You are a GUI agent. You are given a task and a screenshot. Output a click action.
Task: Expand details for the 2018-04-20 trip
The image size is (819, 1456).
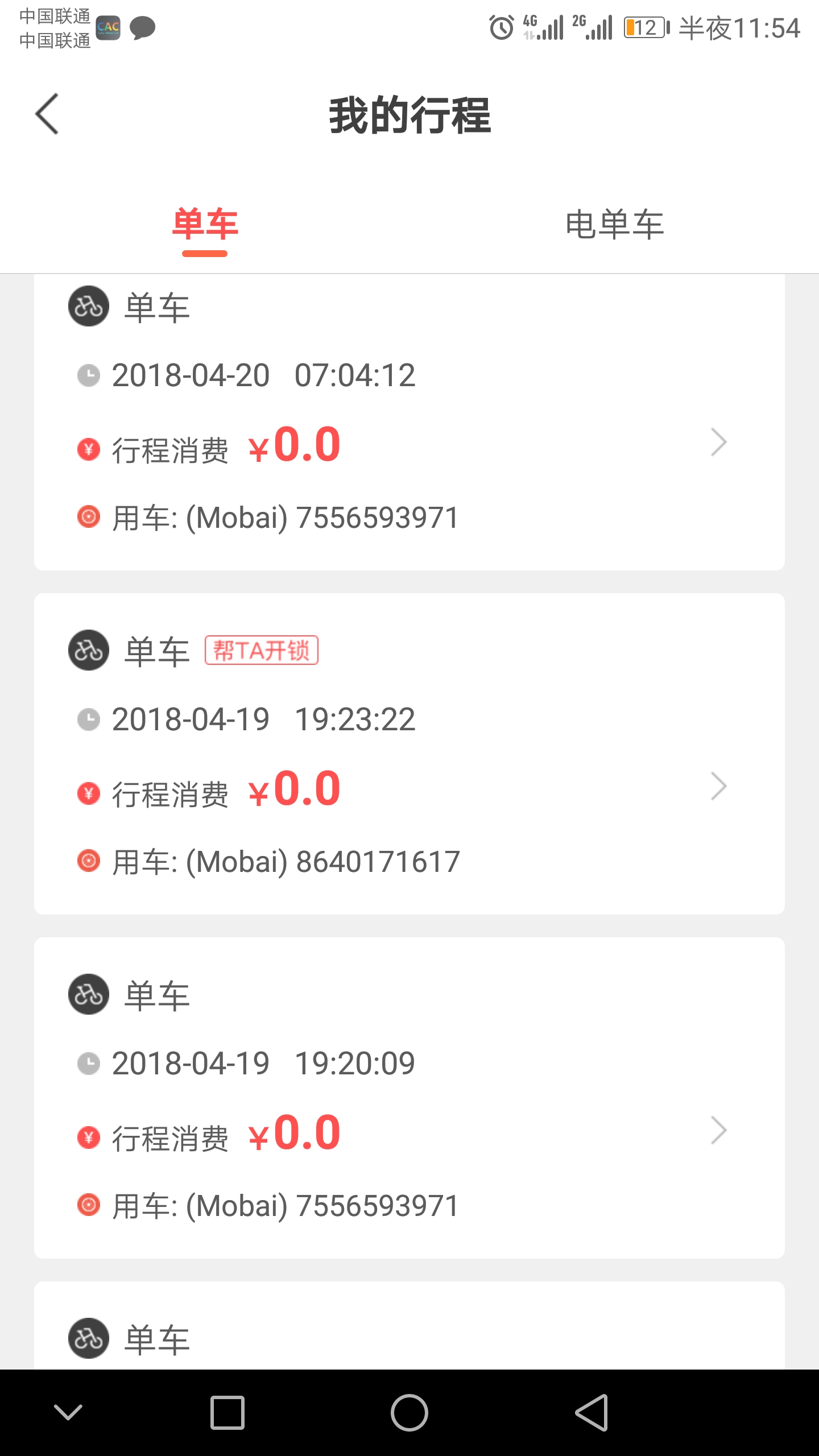(719, 441)
